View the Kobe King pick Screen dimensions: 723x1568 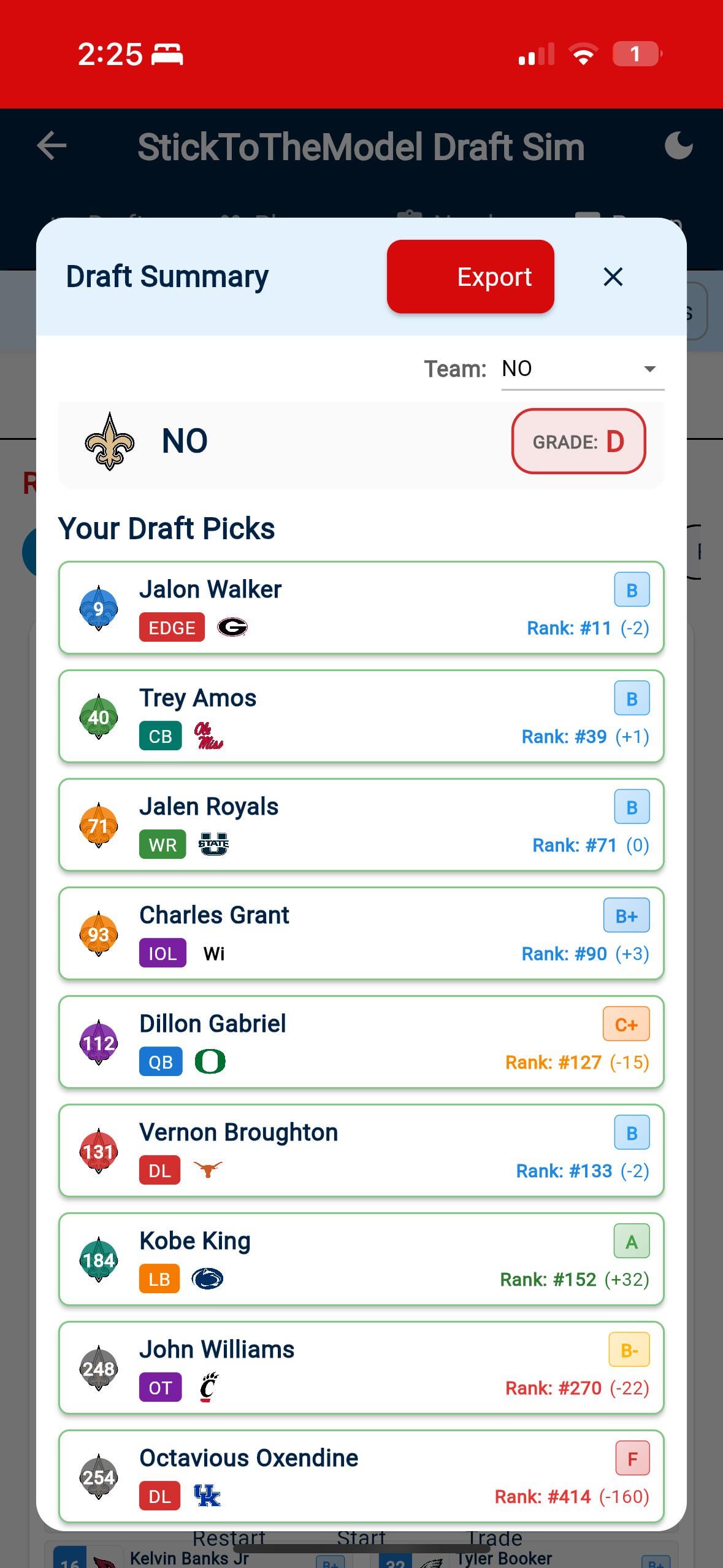point(361,1259)
